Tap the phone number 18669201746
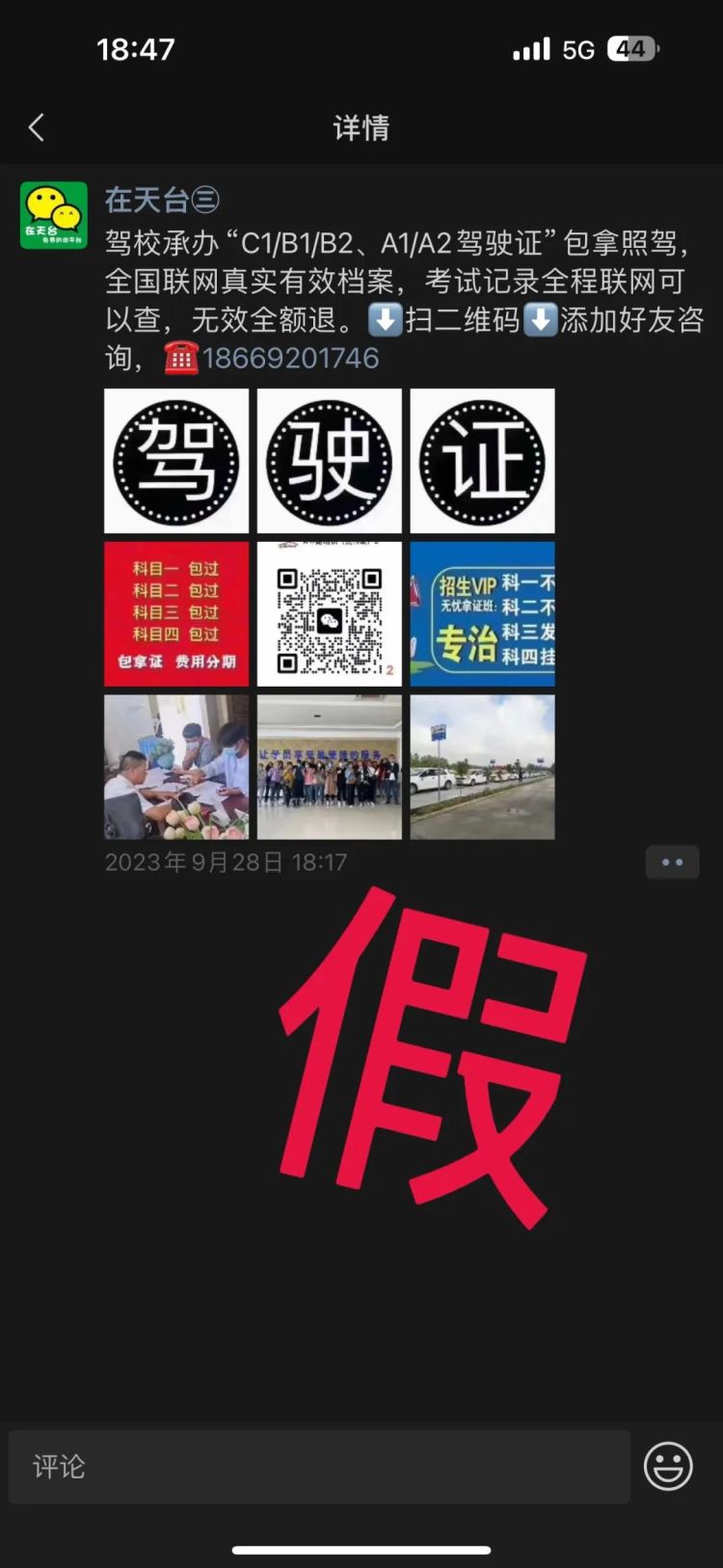The width and height of the screenshot is (723, 1568). click(290, 359)
